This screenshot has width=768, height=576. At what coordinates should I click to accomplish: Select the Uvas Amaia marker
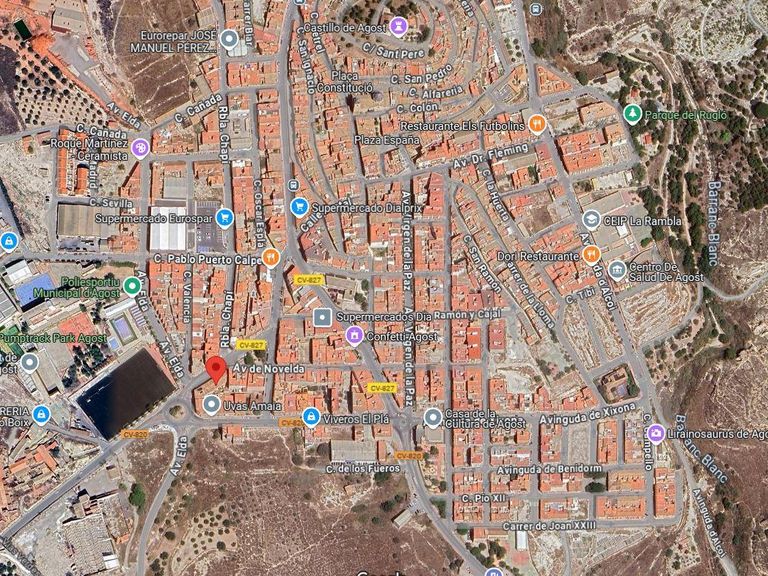click(211, 405)
